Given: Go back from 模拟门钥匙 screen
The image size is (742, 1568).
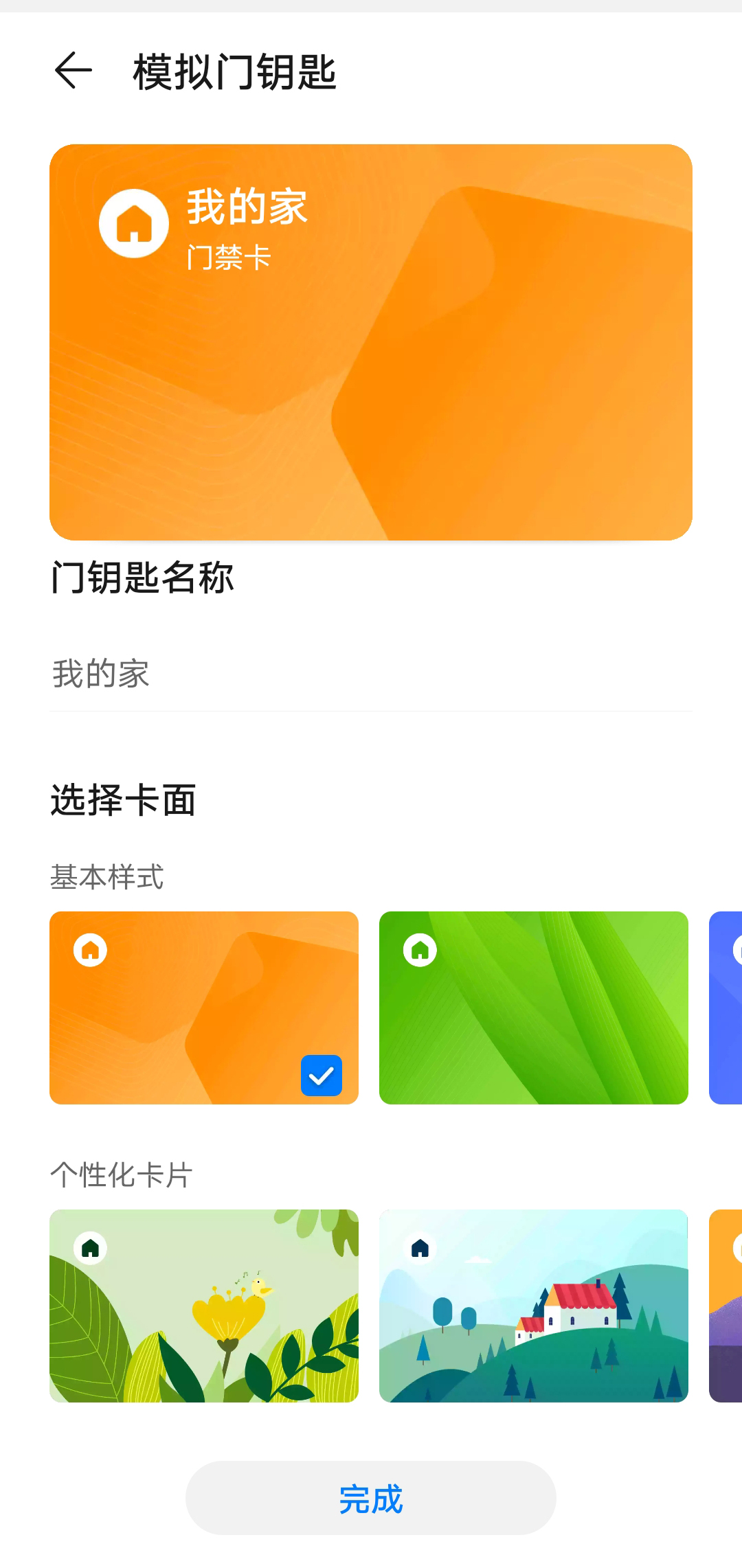Looking at the screenshot, I should (x=73, y=71).
